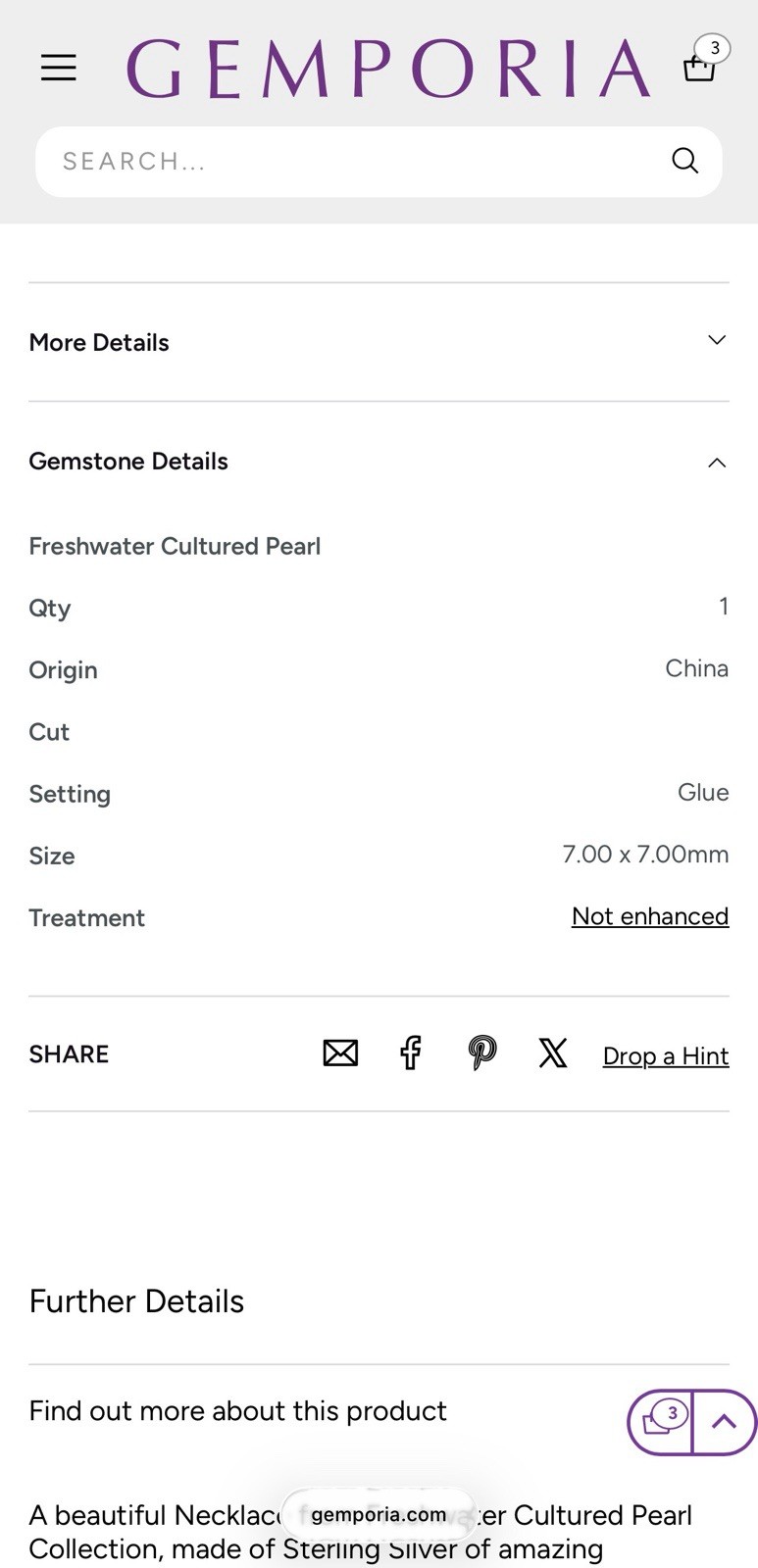Share product on X
Image resolution: width=758 pixels, height=1568 pixels.
coord(553,1053)
